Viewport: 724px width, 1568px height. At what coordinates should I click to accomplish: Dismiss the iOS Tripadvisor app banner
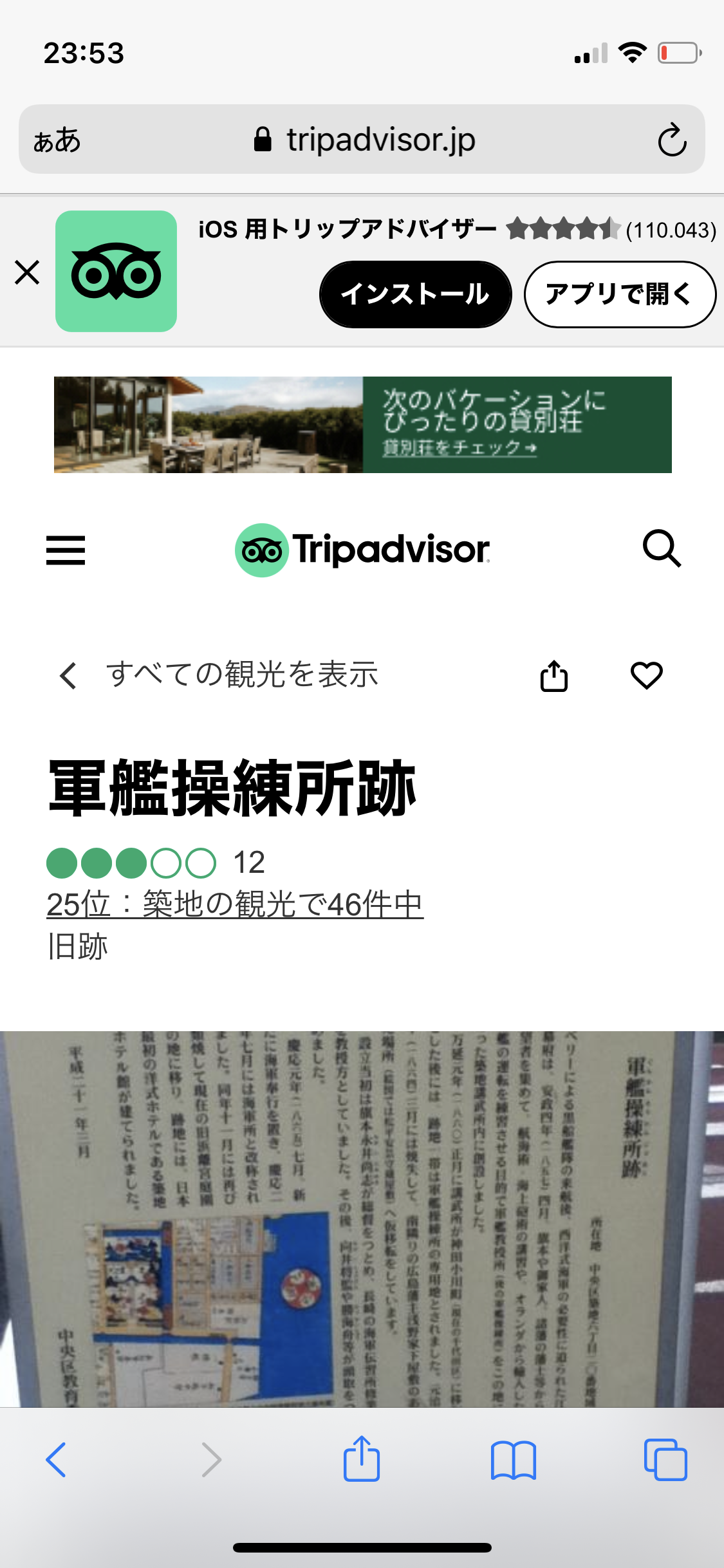click(27, 272)
